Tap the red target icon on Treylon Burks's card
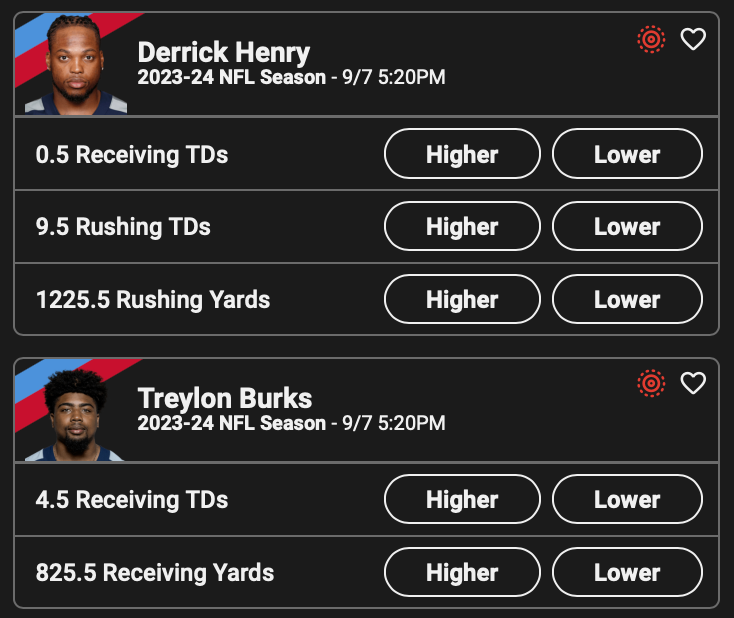Screen dimensions: 734x618 point(651,383)
